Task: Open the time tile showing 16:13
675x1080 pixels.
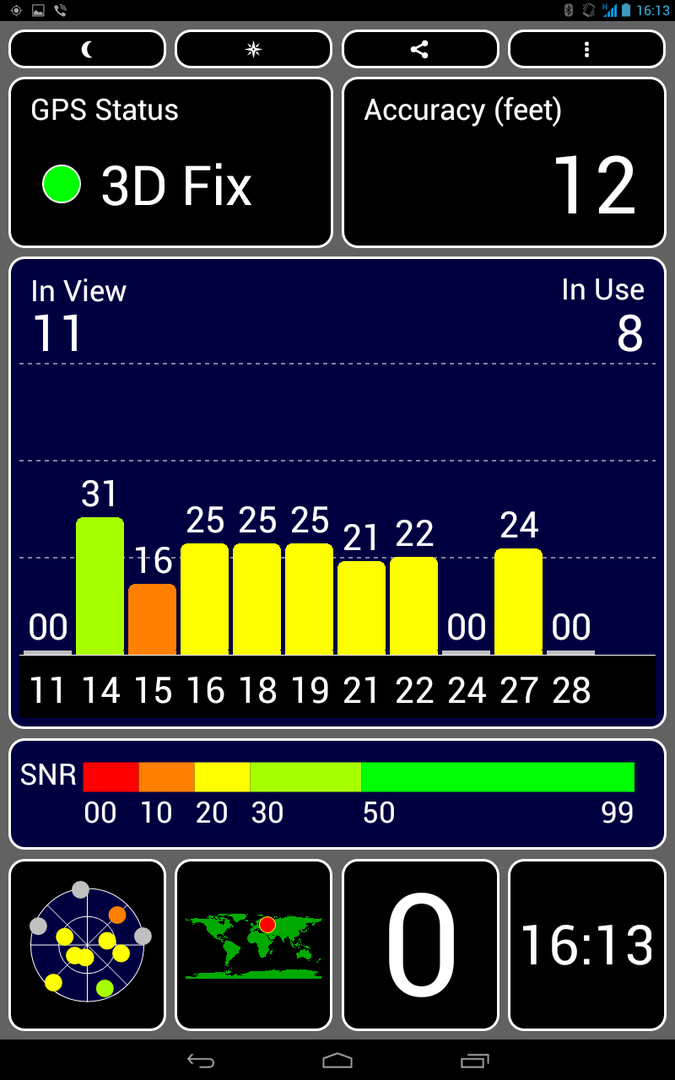Action: pos(586,945)
